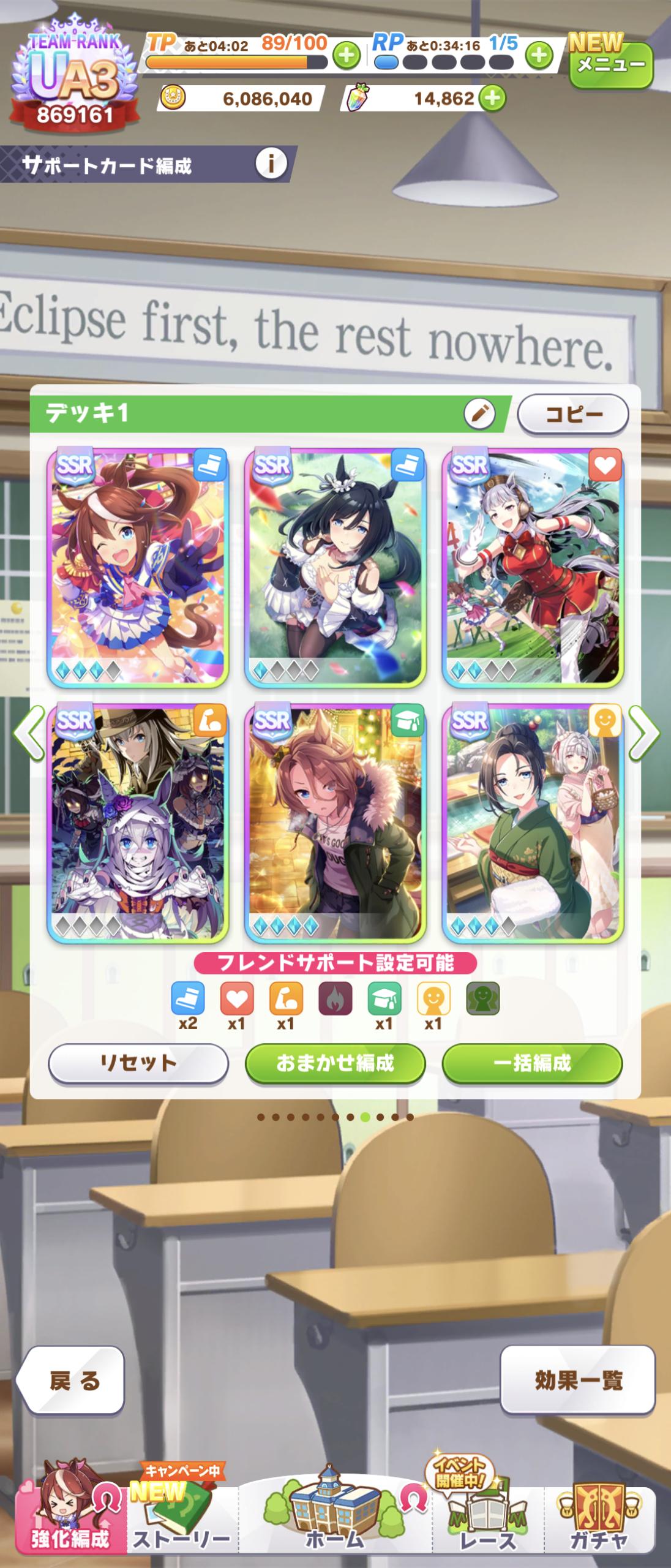The width and height of the screenshot is (671, 1568).
Task: Select the green kimono friend support card
Action: pyautogui.click(x=533, y=824)
